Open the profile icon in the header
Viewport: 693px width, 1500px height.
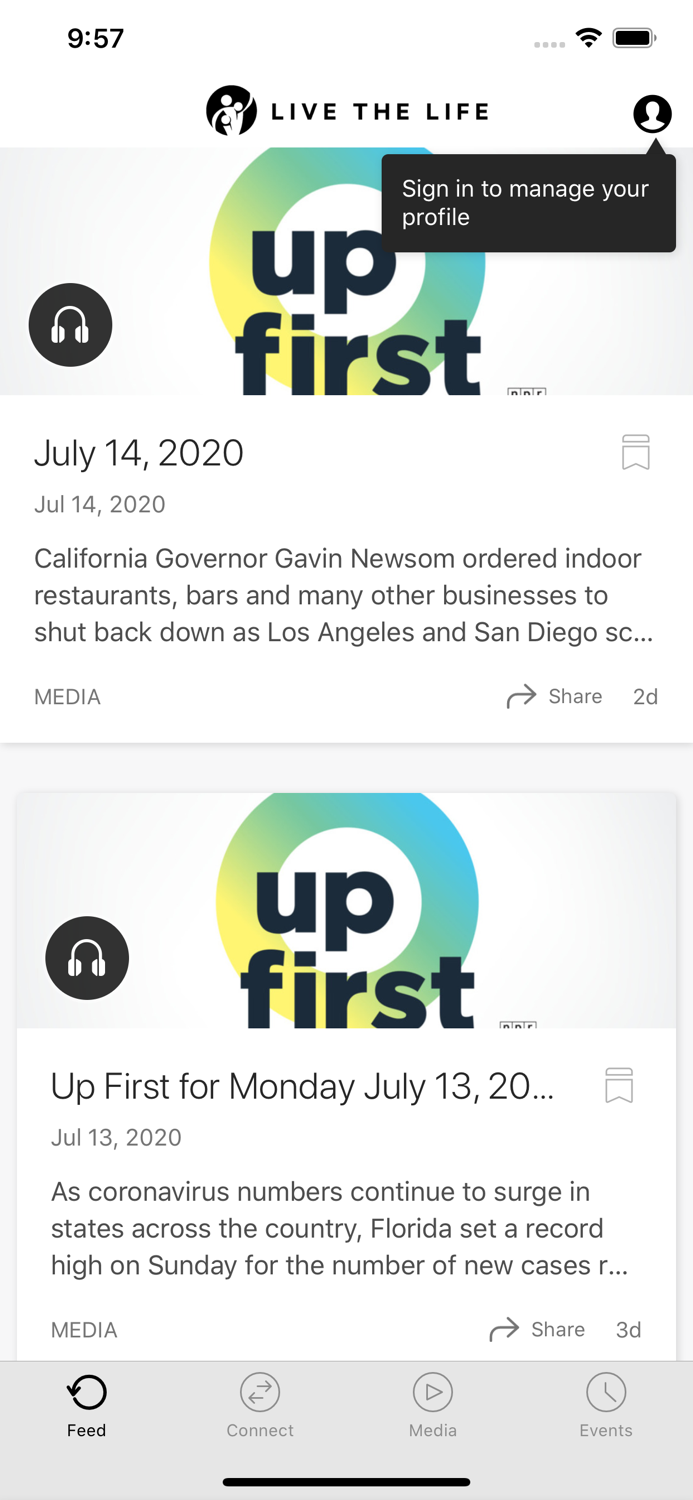coord(652,113)
